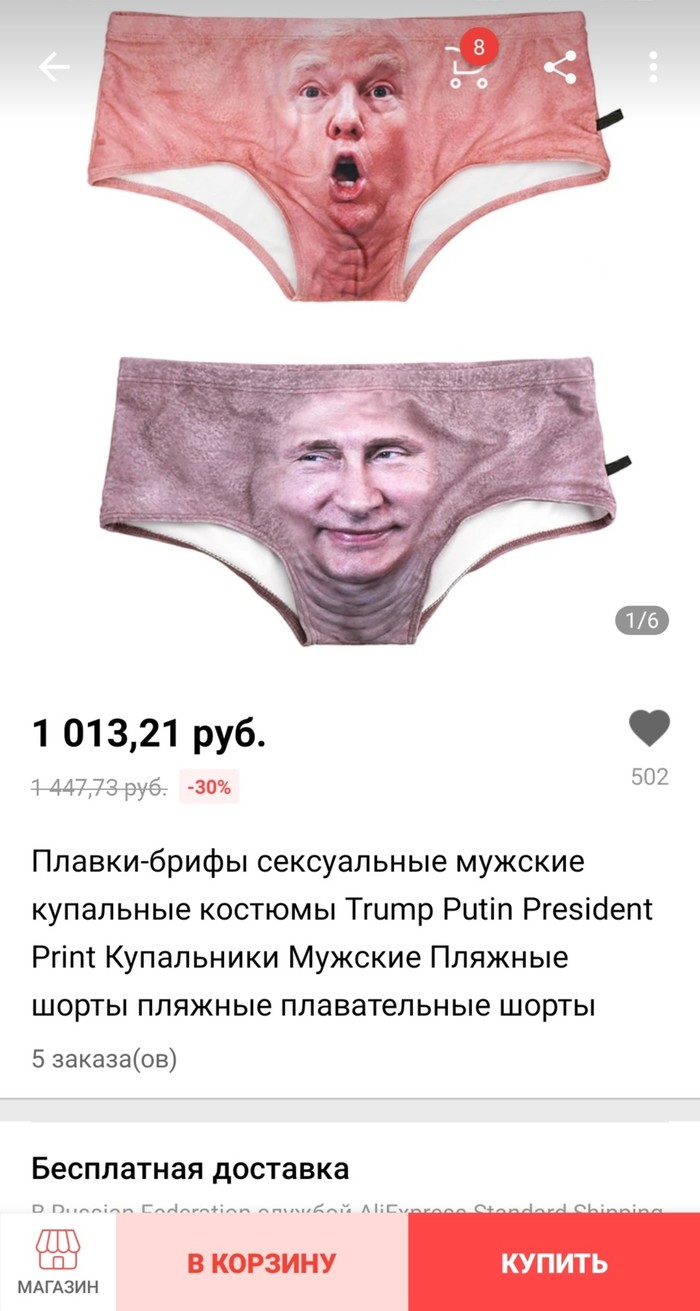Open the МАГАЗИН store page
The image size is (700, 1311).
pyautogui.click(x=57, y=1262)
